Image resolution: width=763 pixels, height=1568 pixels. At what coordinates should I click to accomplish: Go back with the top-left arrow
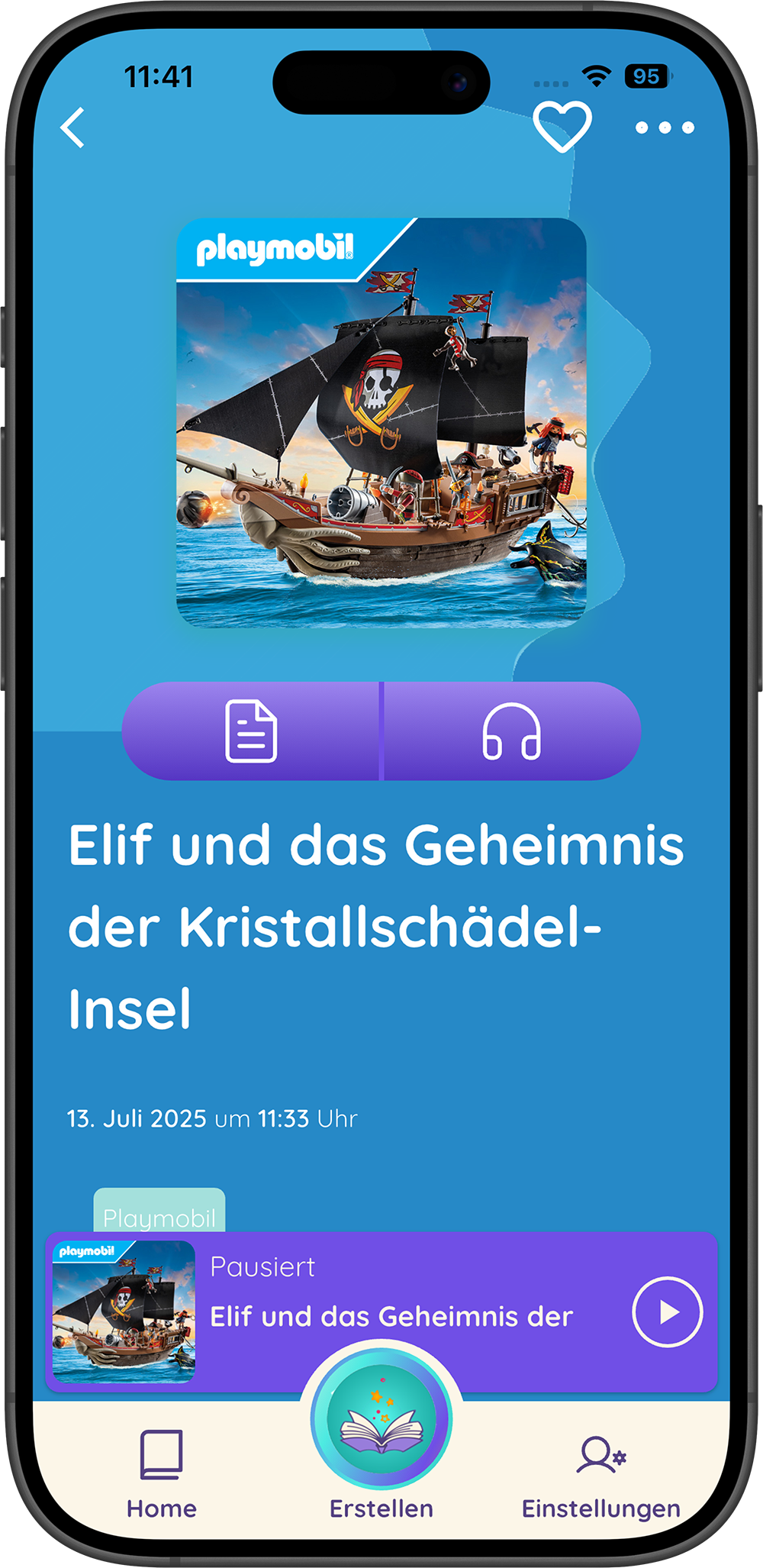(x=72, y=127)
